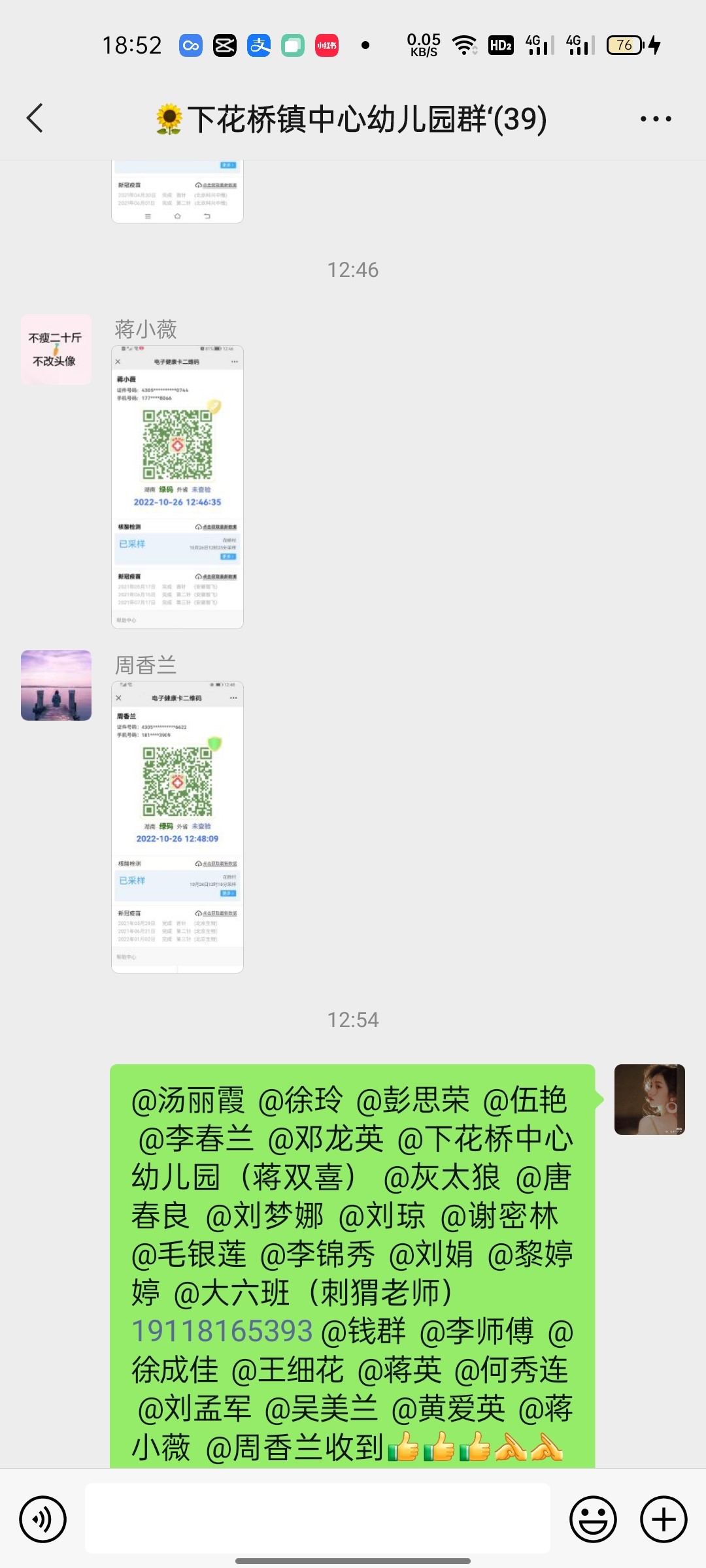Screen dimensions: 706x1568
Task: View 周香兰's health code screenshot
Action: click(177, 826)
